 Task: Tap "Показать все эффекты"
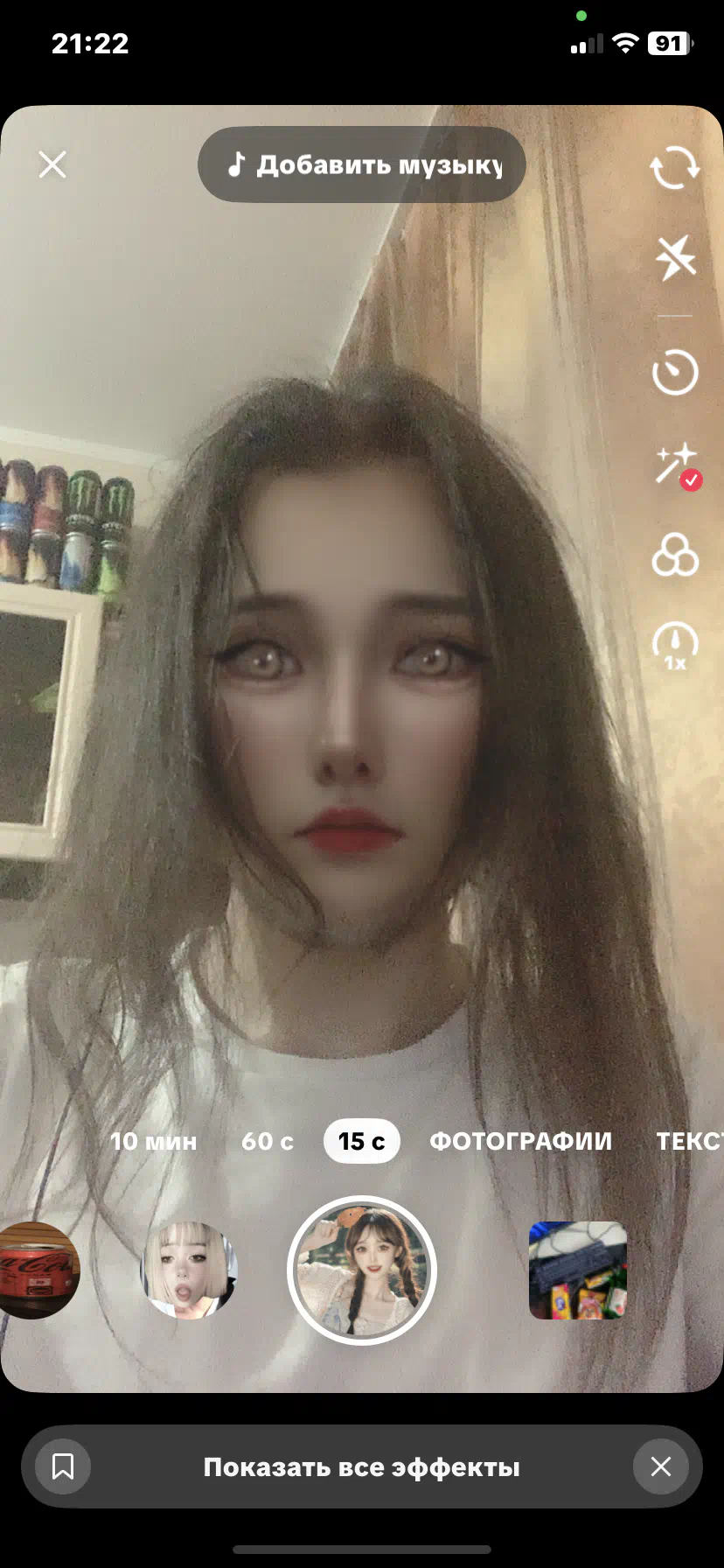pyautogui.click(x=362, y=1467)
